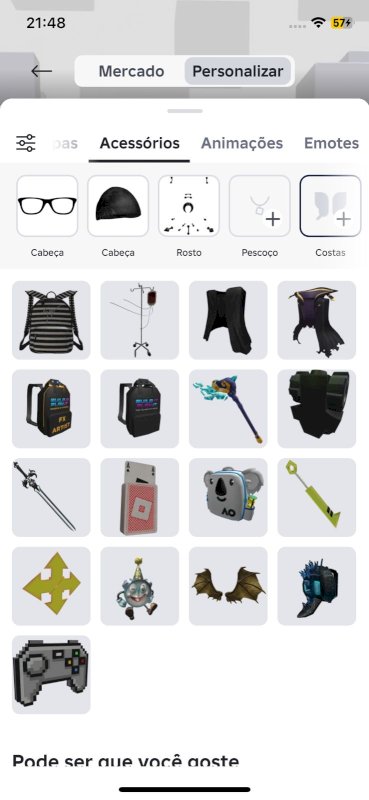Go back with the arrow icon
This screenshot has width=369, height=800.
pos(41,71)
